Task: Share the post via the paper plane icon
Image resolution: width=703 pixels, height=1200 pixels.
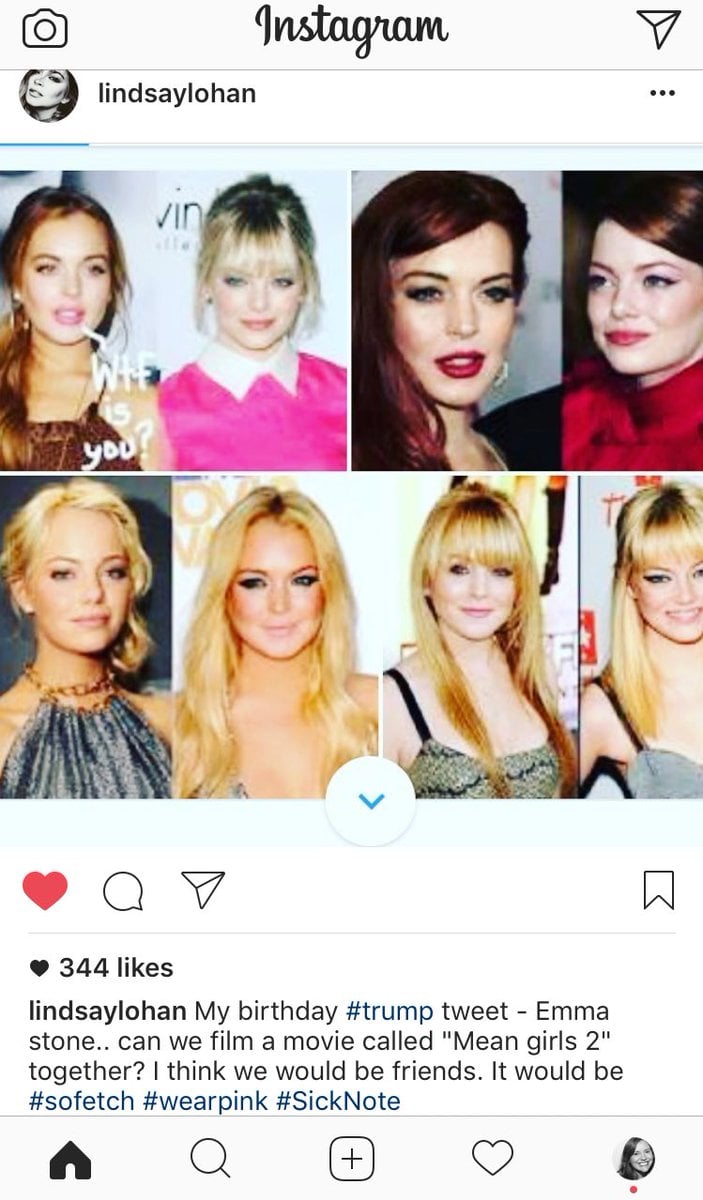Action: 202,889
